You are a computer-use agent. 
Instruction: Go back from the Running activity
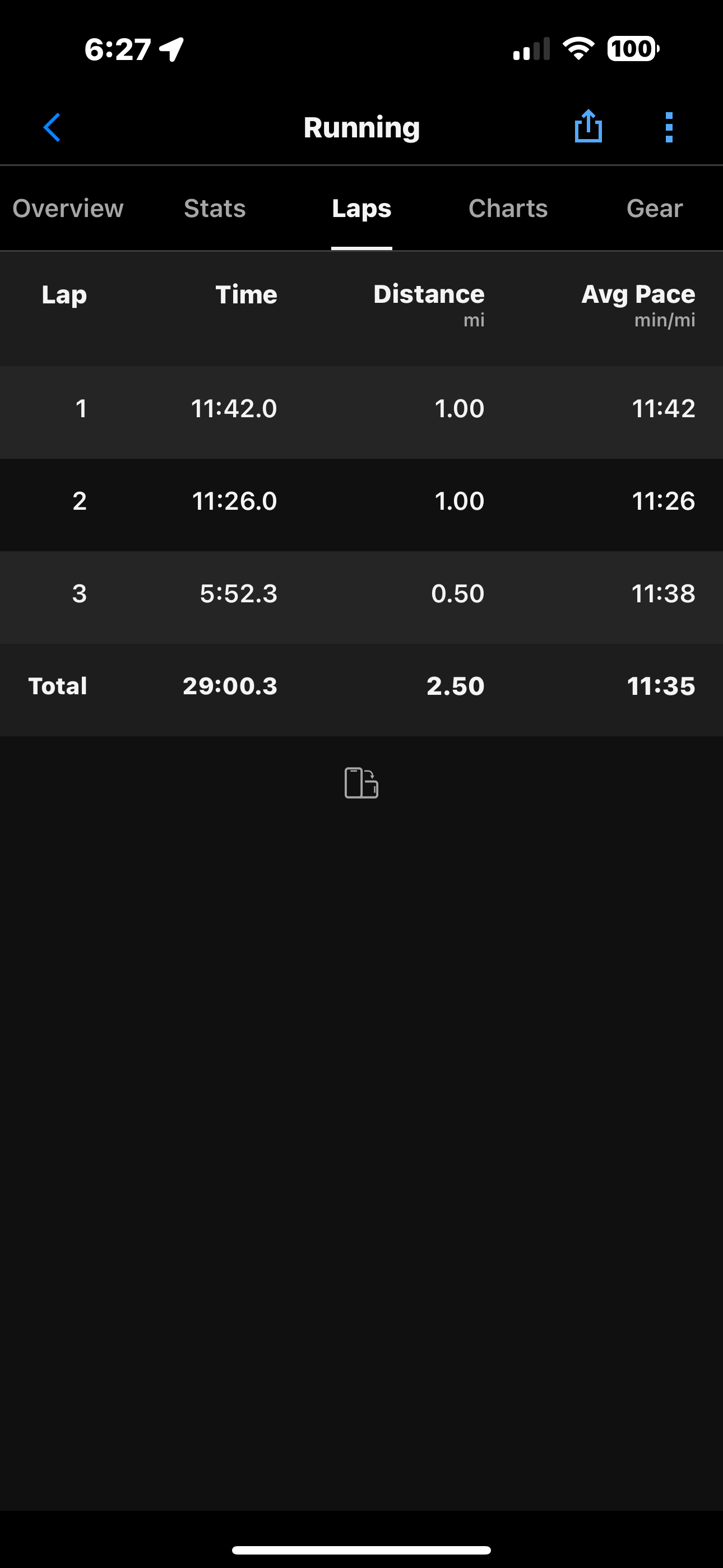[52, 127]
